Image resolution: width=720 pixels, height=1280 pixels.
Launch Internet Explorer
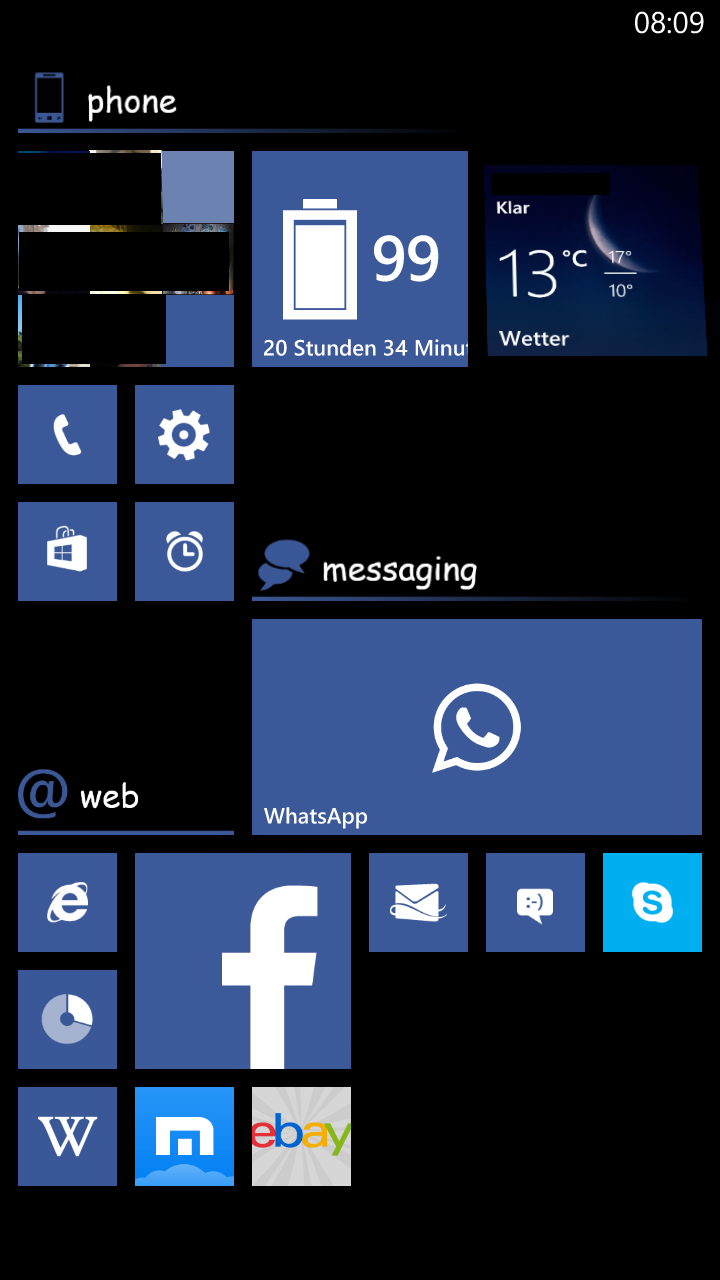point(67,902)
